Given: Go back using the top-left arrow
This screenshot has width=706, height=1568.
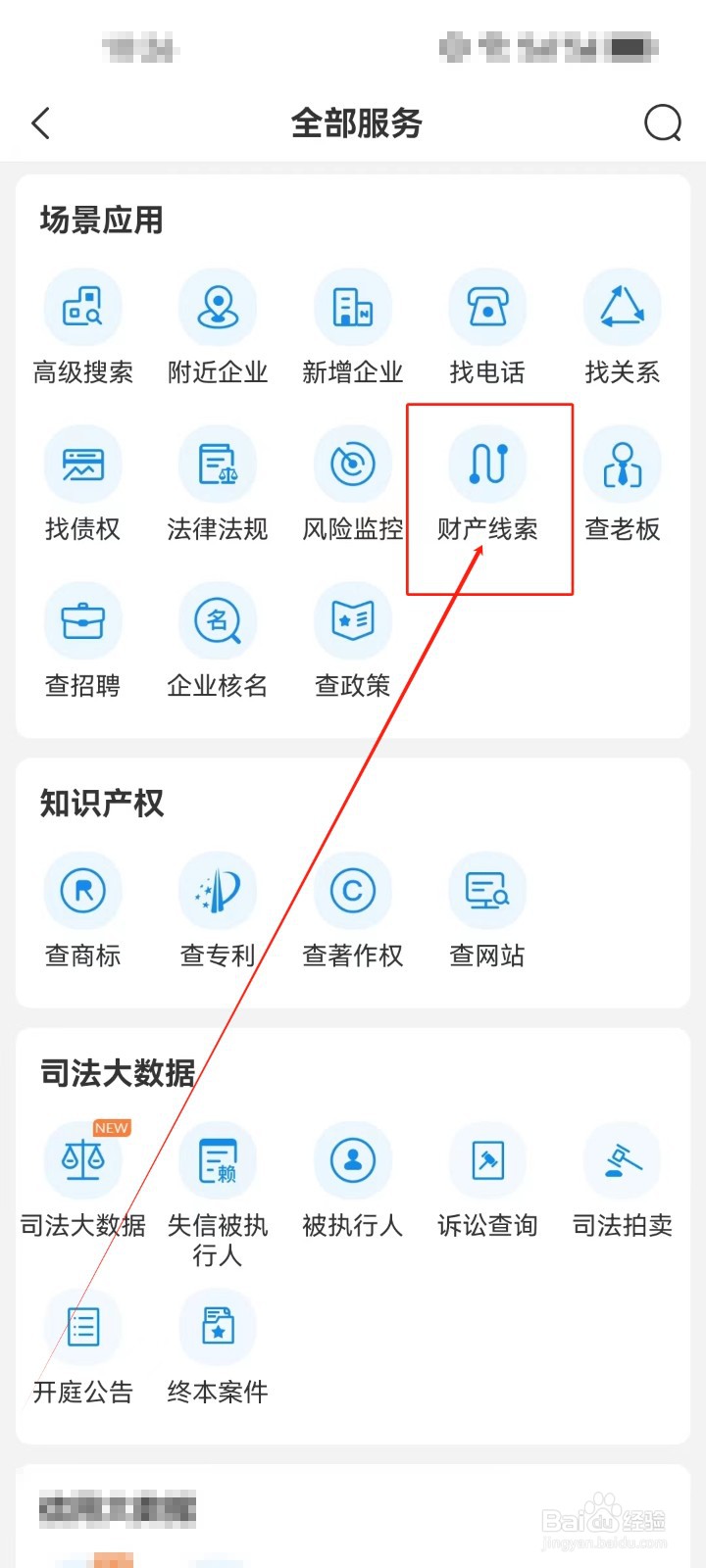Looking at the screenshot, I should point(40,123).
